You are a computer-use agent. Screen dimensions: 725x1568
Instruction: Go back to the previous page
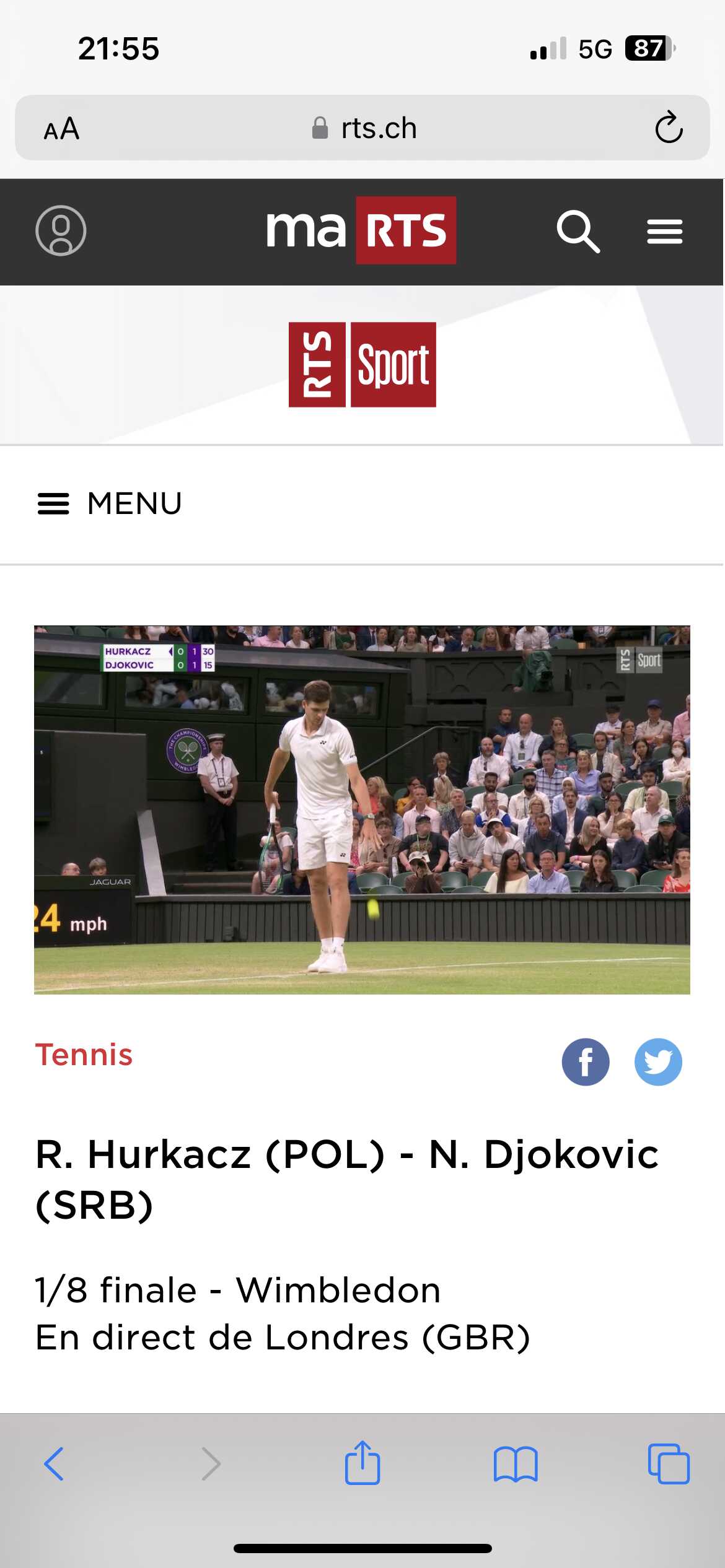tap(54, 1464)
